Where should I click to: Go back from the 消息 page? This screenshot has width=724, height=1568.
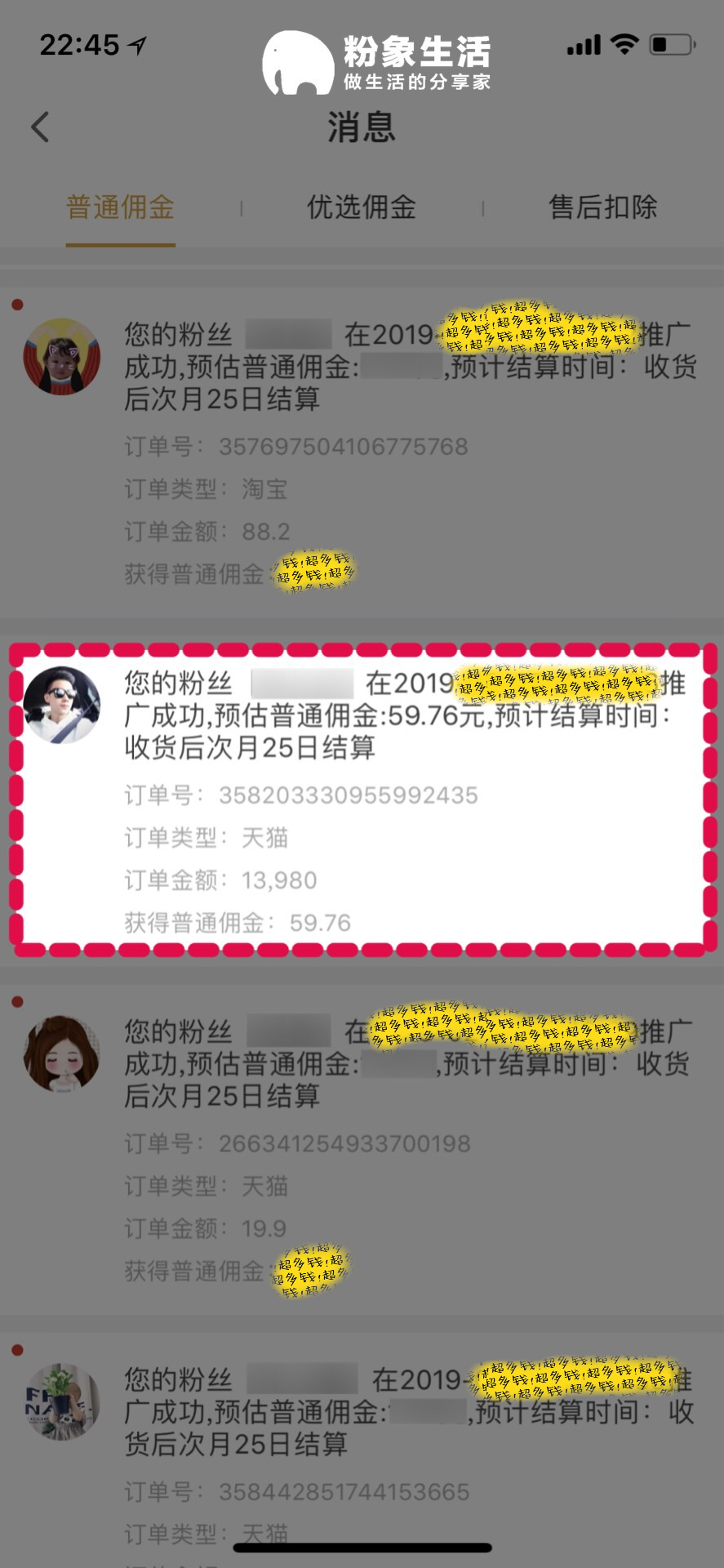click(40, 127)
